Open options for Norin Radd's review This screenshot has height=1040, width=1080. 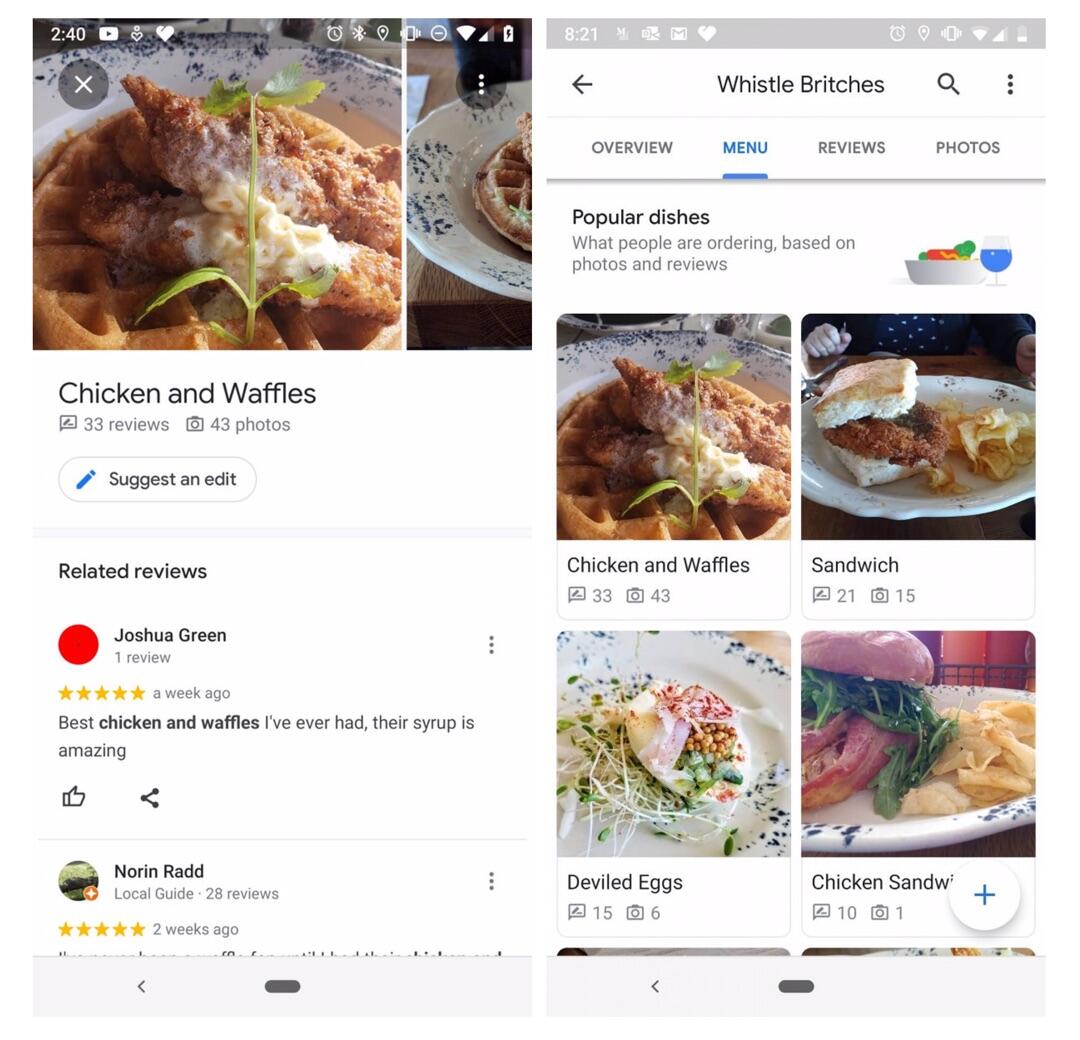(x=491, y=881)
